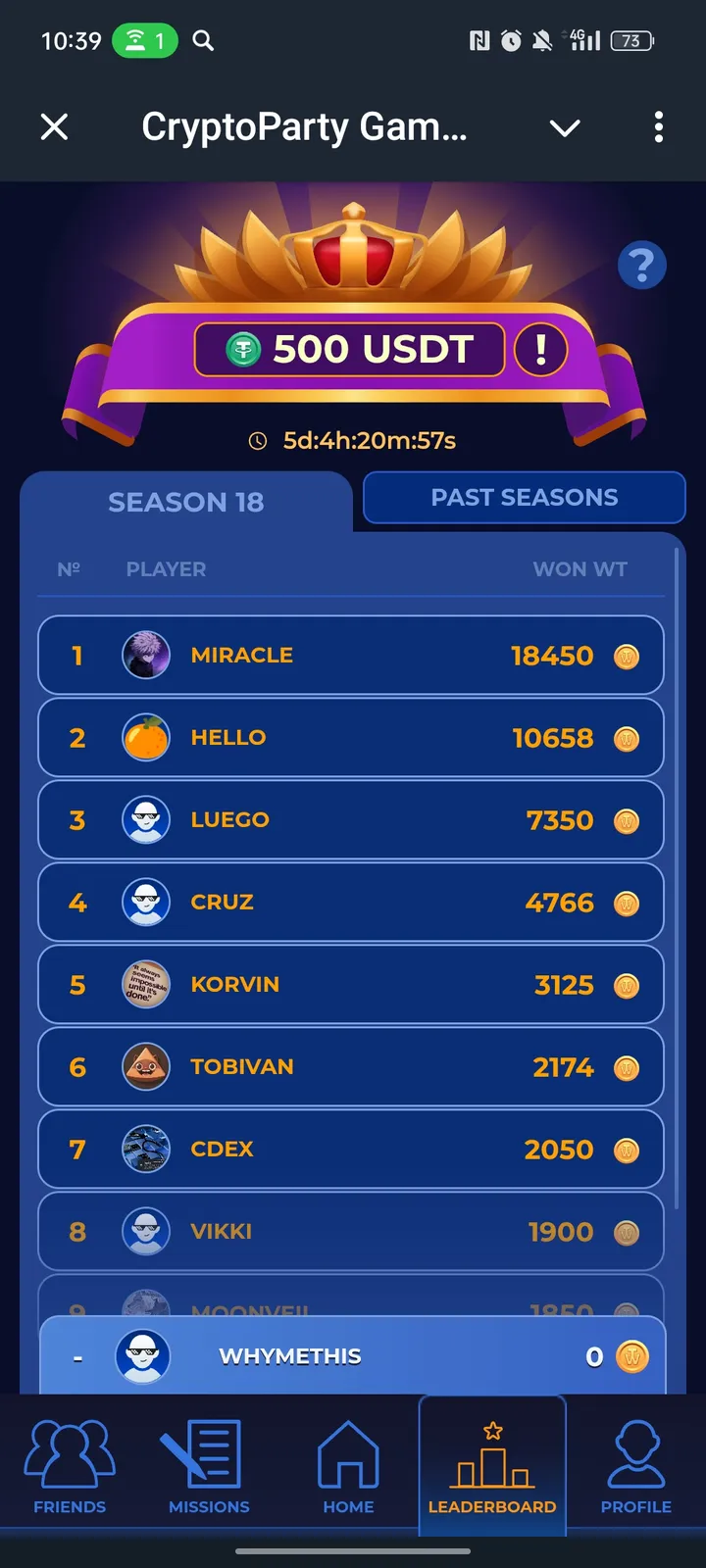Open Luego's leaderboard row
The height and width of the screenshot is (1568, 706).
click(x=350, y=820)
